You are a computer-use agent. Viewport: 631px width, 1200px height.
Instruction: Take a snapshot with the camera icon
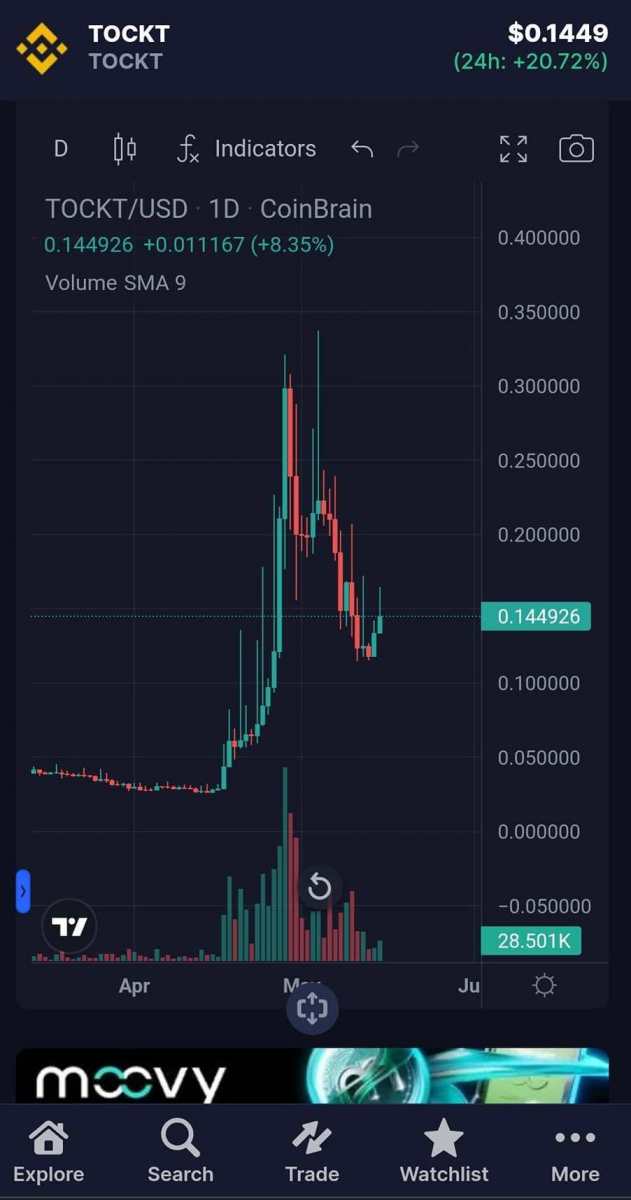tap(576, 149)
